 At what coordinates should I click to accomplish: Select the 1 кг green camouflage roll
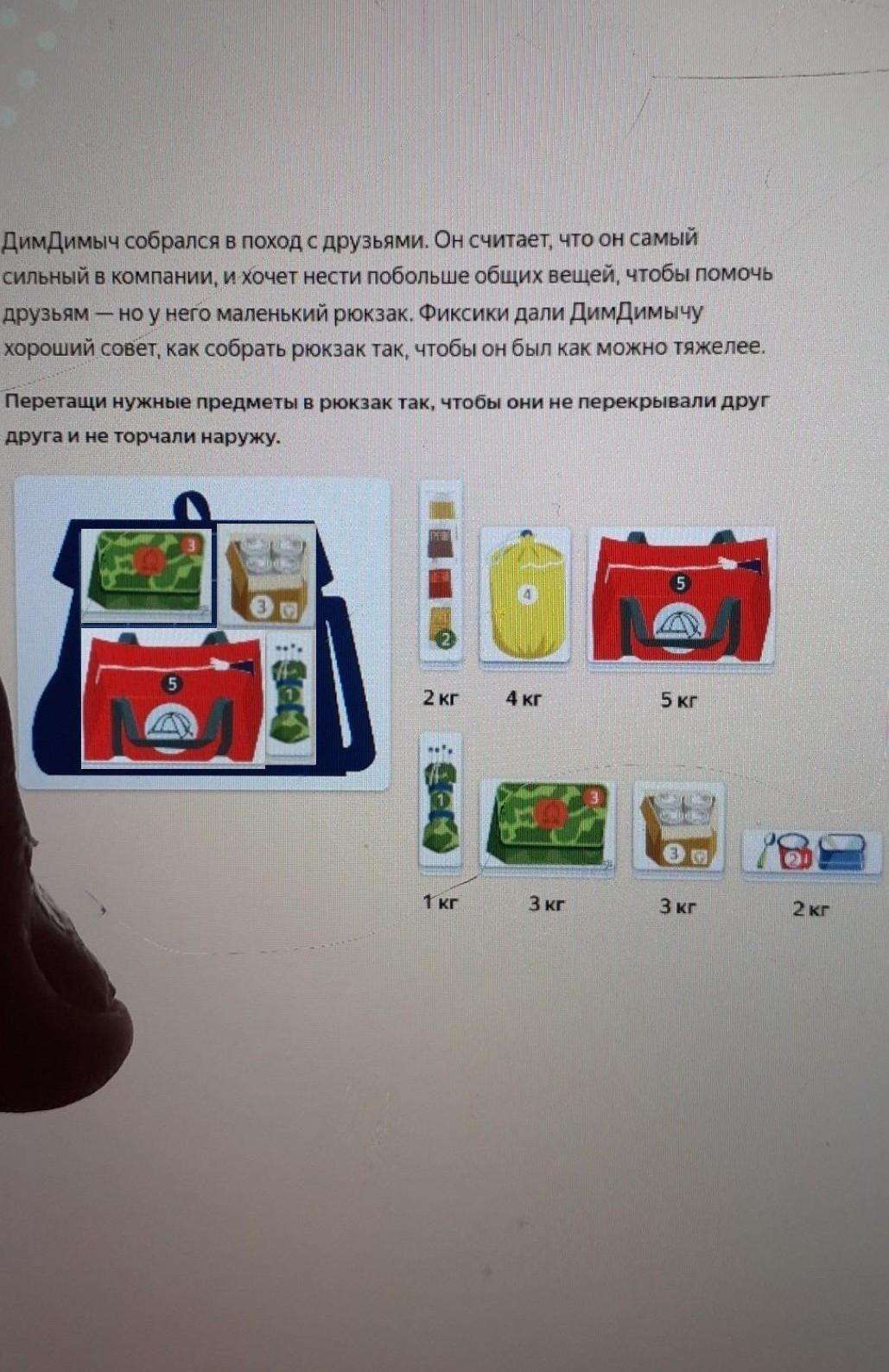point(441,800)
